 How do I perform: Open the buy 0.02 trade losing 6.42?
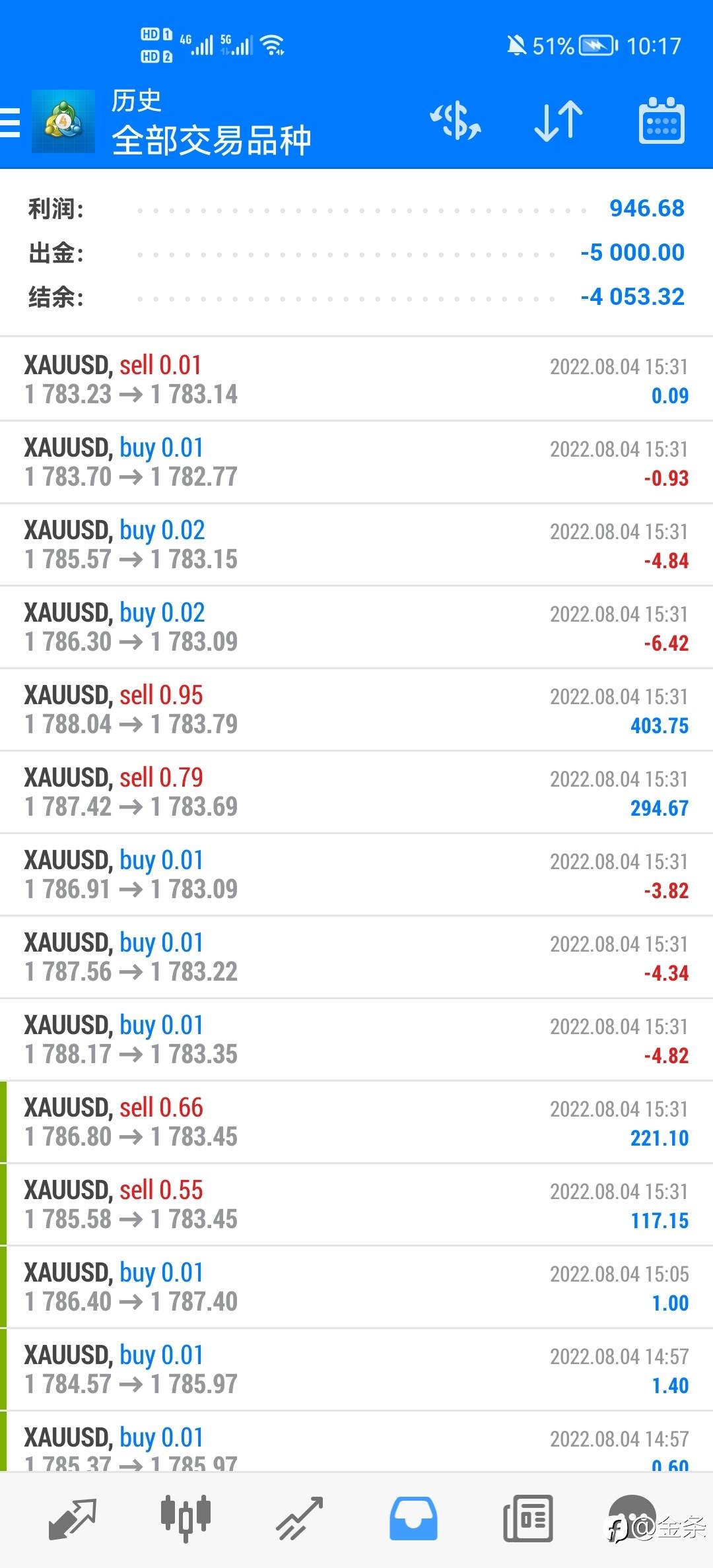pyautogui.click(x=356, y=627)
